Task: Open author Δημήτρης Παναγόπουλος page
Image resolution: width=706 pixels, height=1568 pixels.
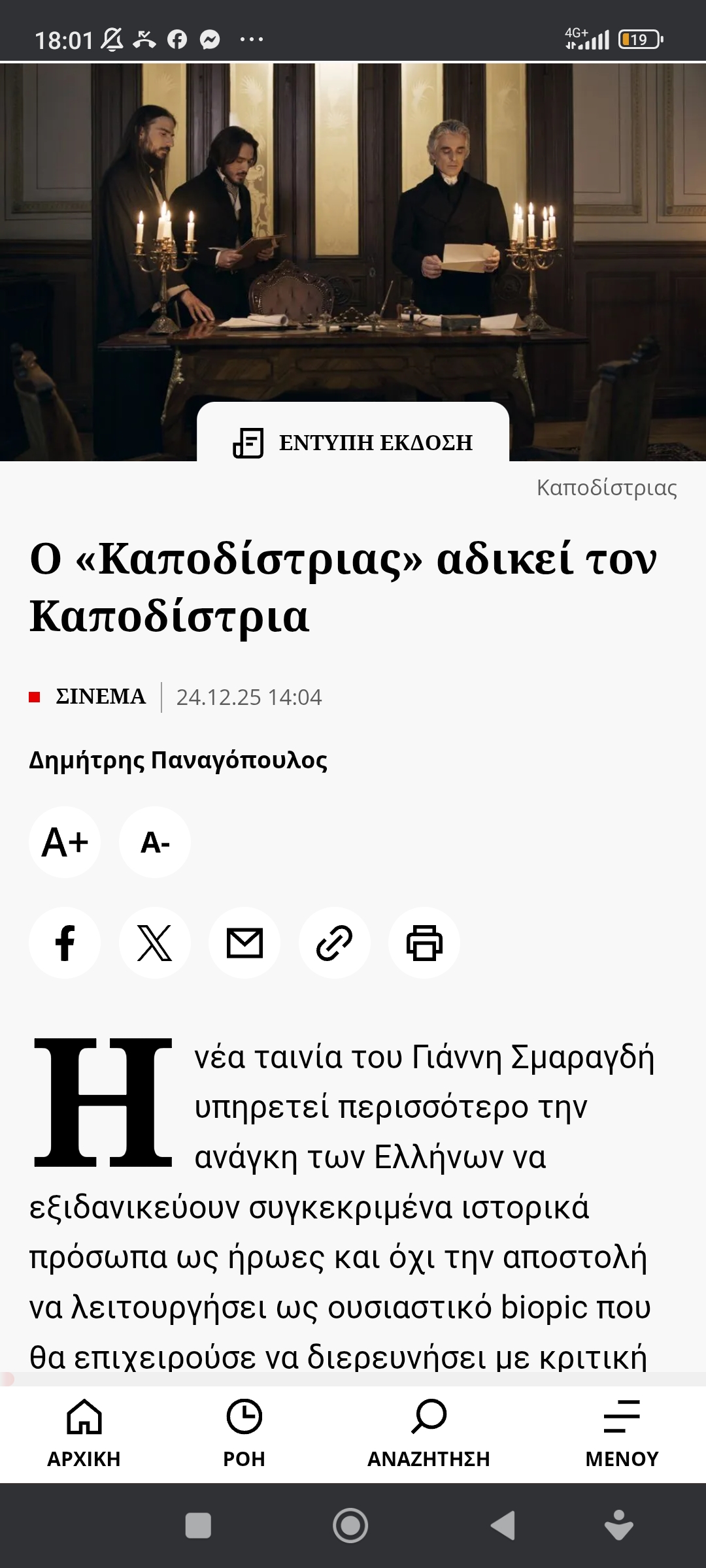Action: click(x=178, y=760)
